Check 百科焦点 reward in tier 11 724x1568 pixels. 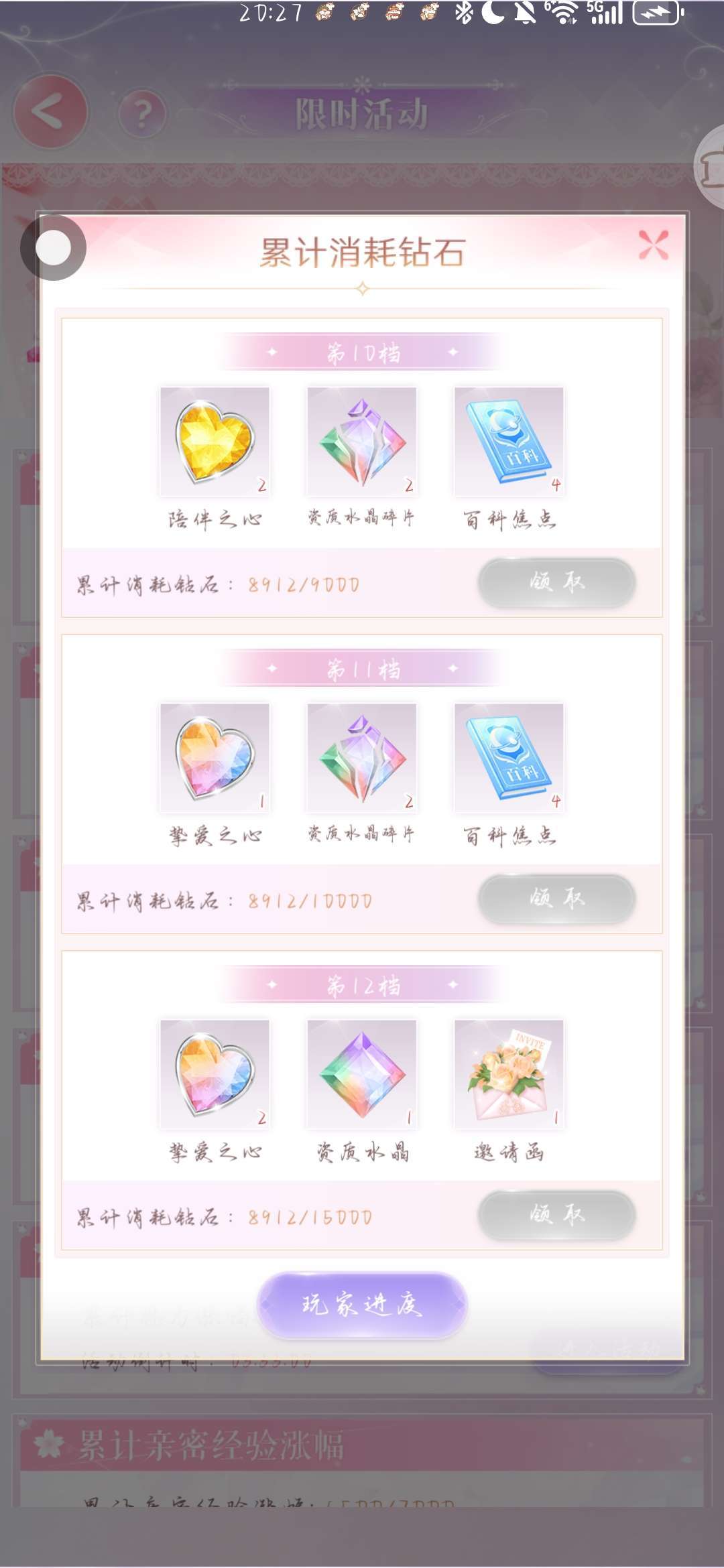[x=509, y=758]
